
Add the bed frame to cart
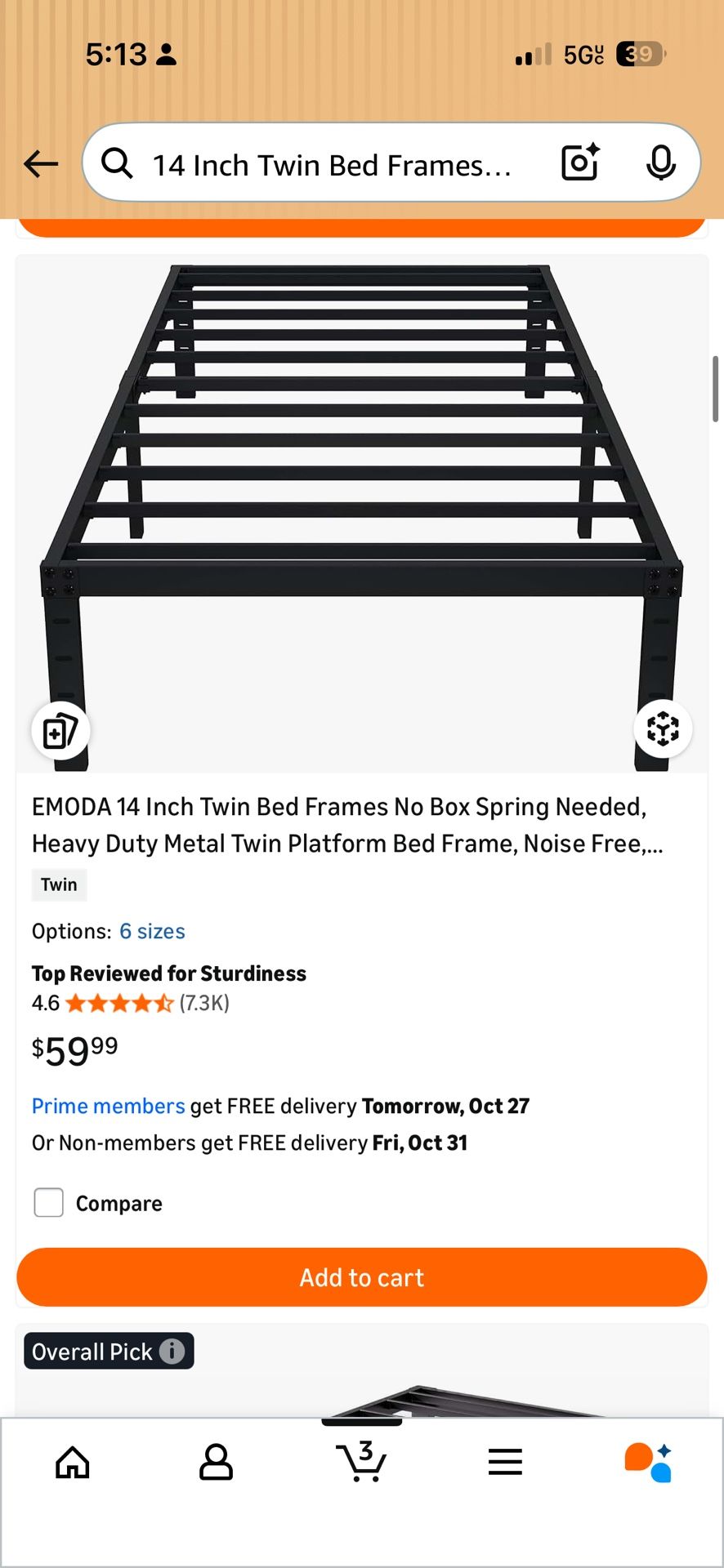point(362,1277)
